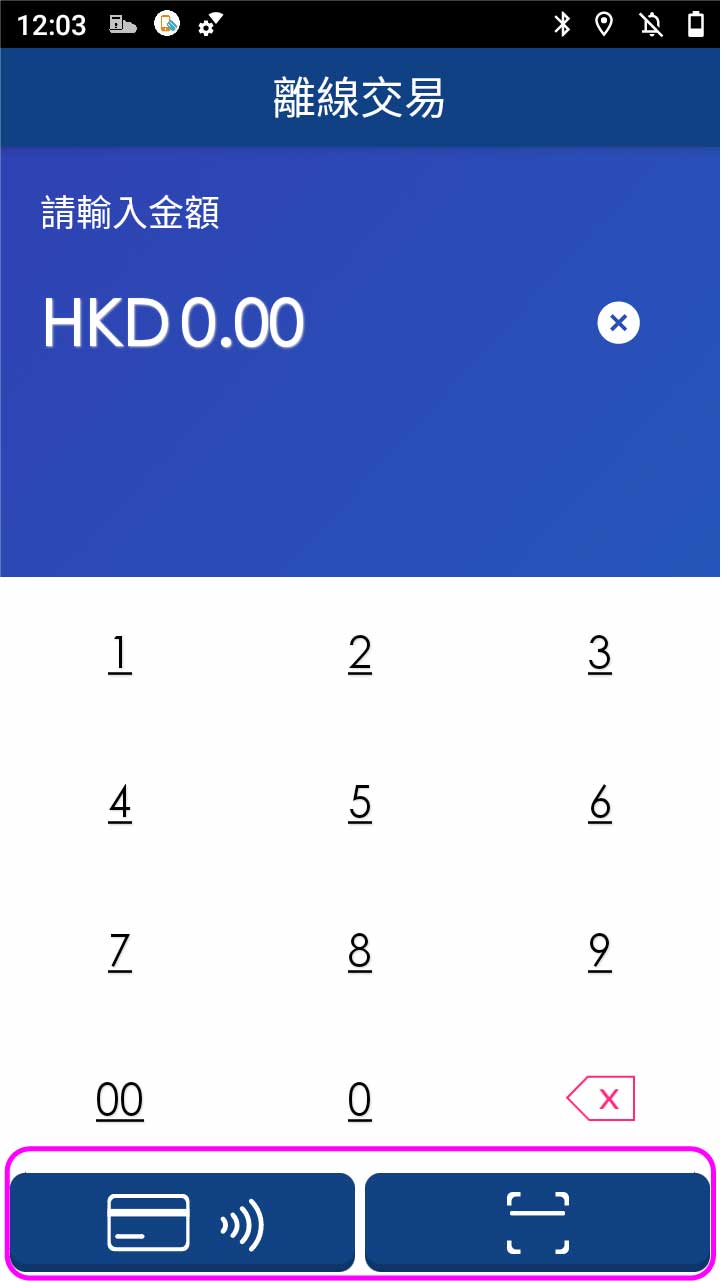The width and height of the screenshot is (721, 1281).
Task: Start QR code scan payment
Action: point(537,1222)
